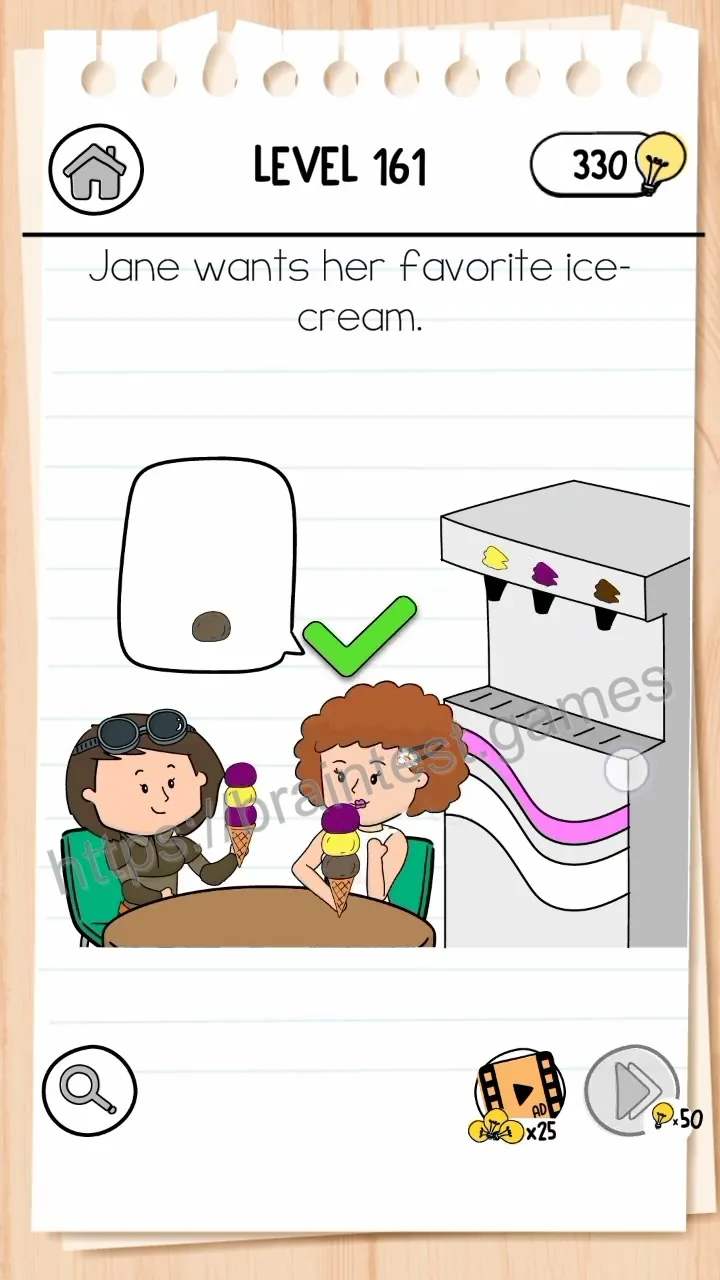Image resolution: width=720 pixels, height=1280 pixels.
Task: Open the 330 lightbulb hint counter
Action: click(x=608, y=163)
